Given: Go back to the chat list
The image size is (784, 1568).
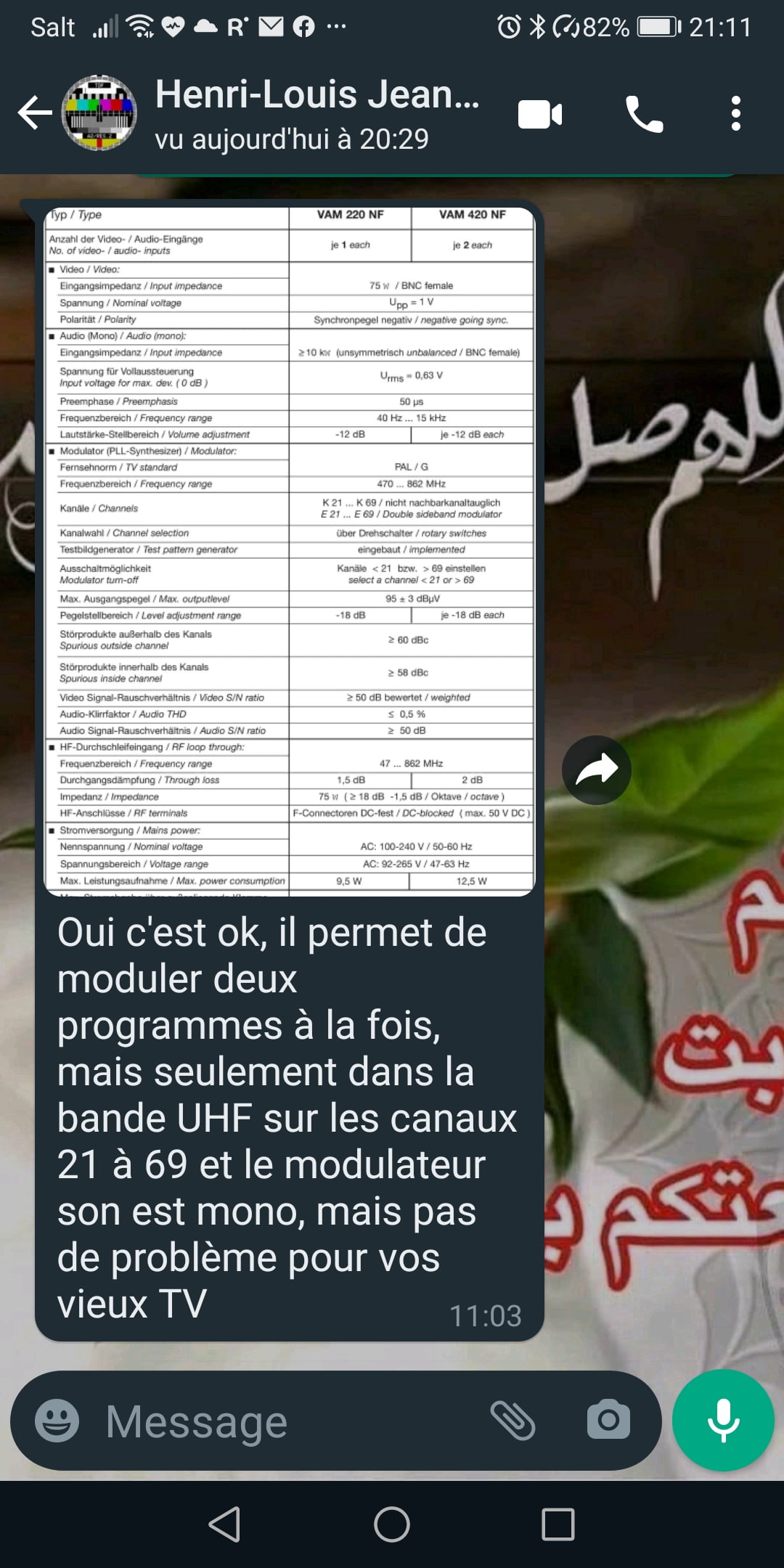Looking at the screenshot, I should coord(35,113).
